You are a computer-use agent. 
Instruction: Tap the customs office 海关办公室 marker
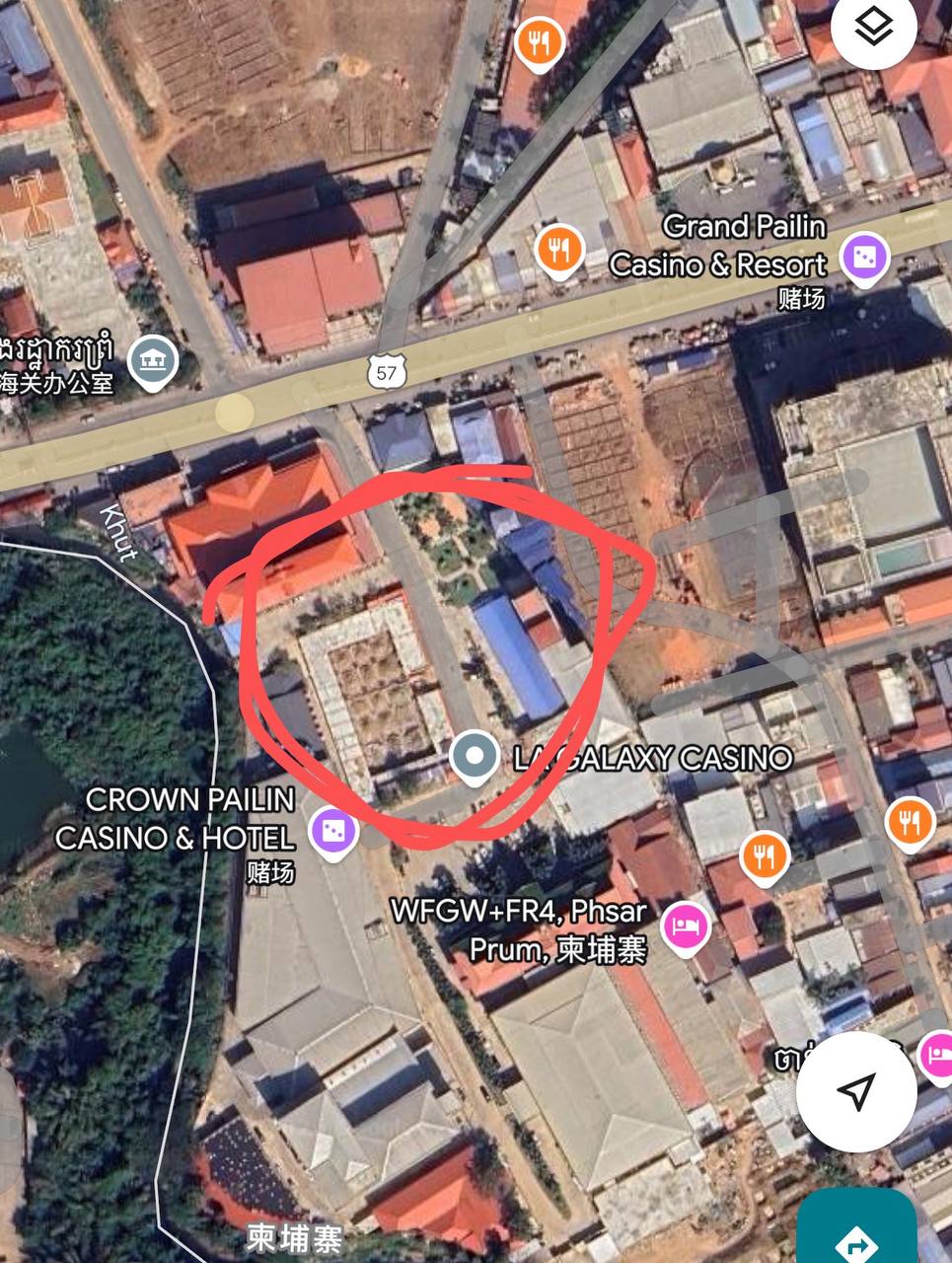152,361
